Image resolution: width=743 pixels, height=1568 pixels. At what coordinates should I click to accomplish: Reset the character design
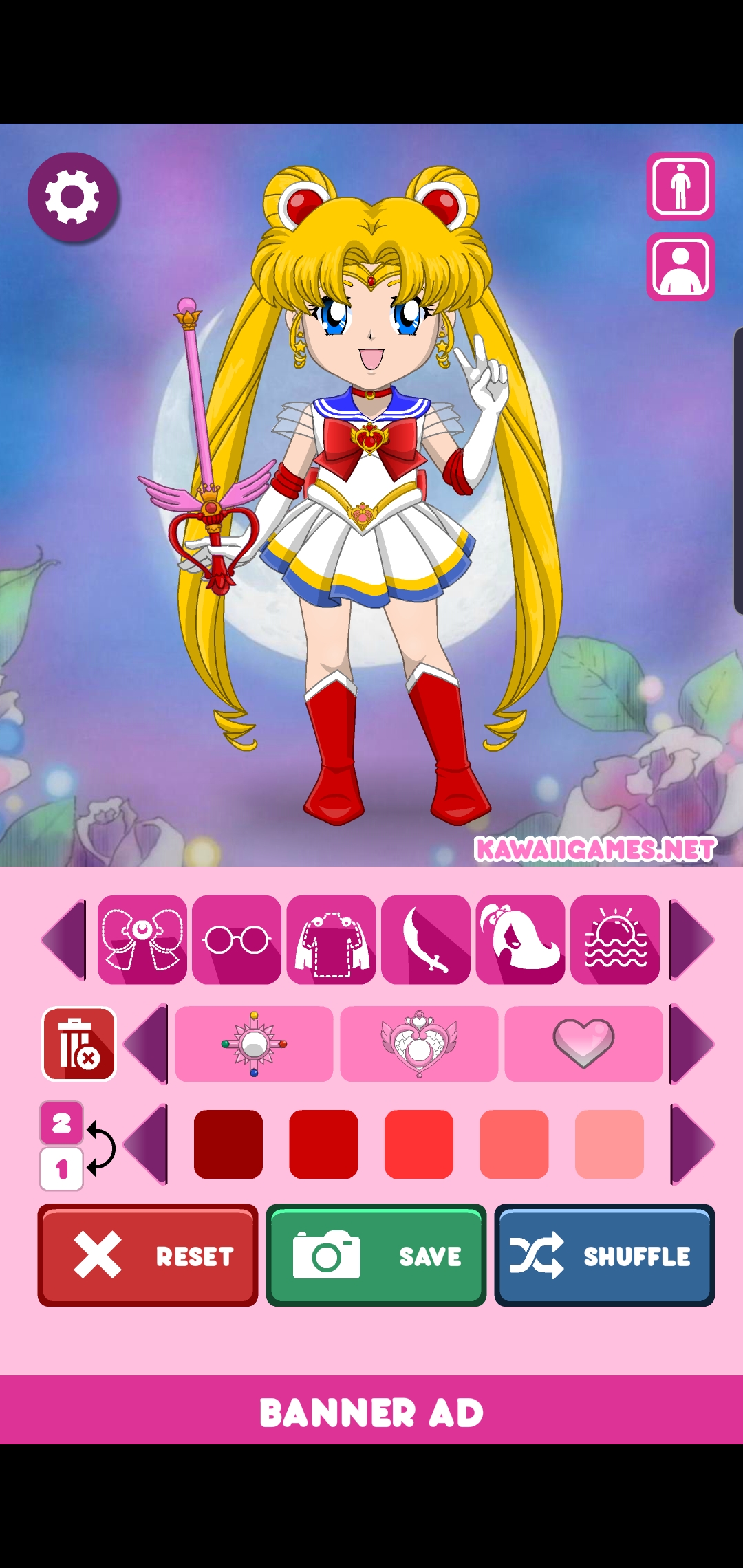tap(148, 1255)
